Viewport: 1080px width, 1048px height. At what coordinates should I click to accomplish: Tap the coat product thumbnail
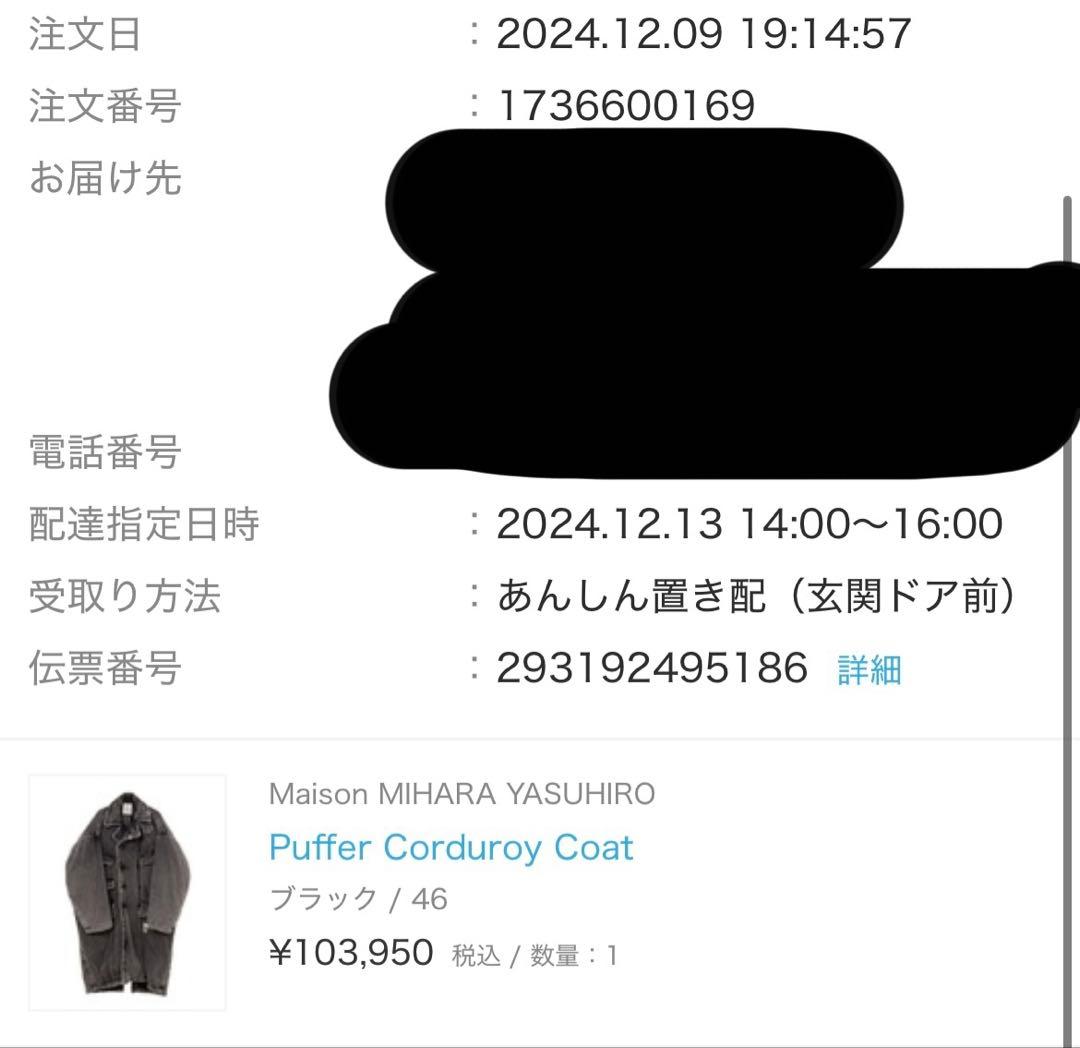pos(127,892)
